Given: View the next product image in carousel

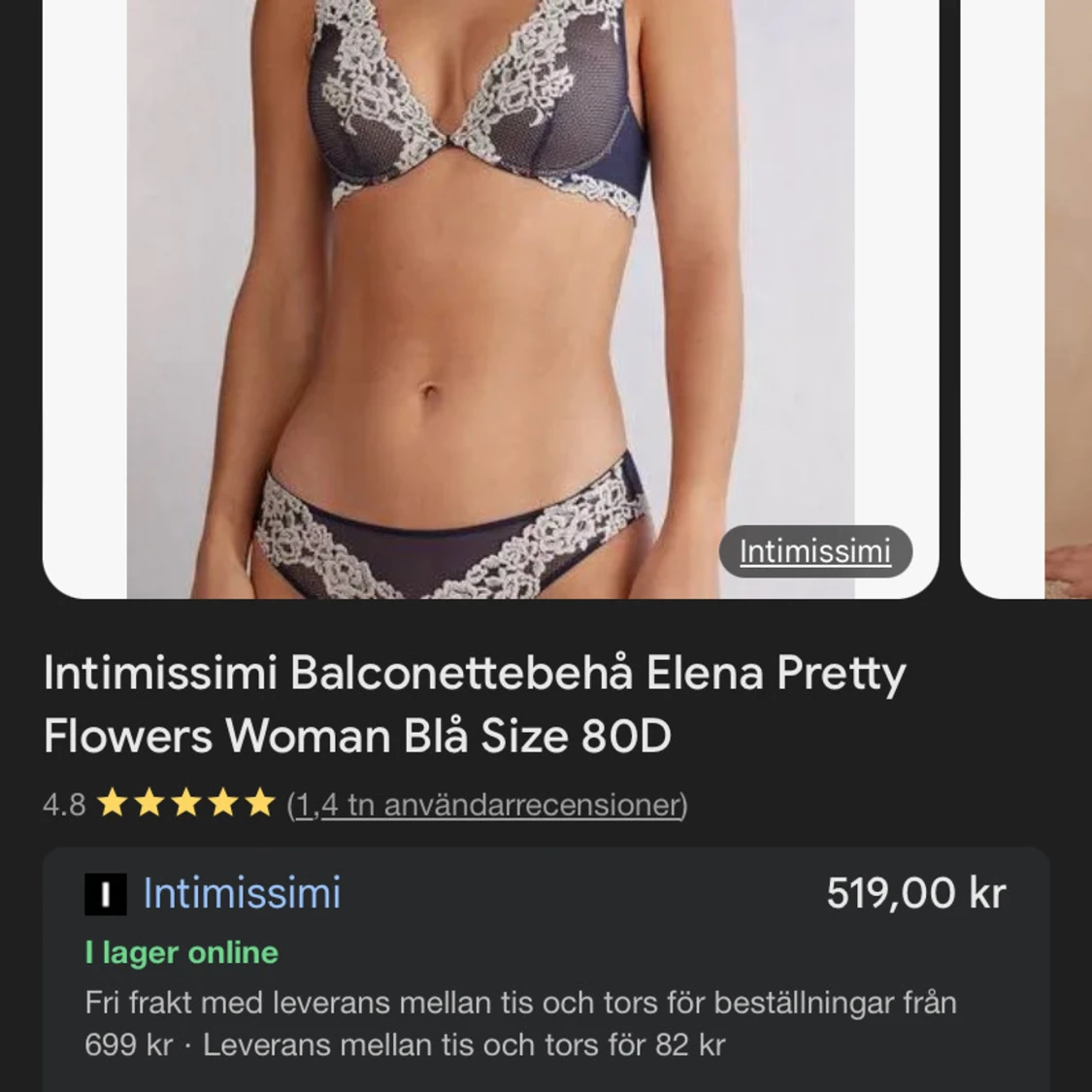Looking at the screenshot, I should coord(1029,291).
